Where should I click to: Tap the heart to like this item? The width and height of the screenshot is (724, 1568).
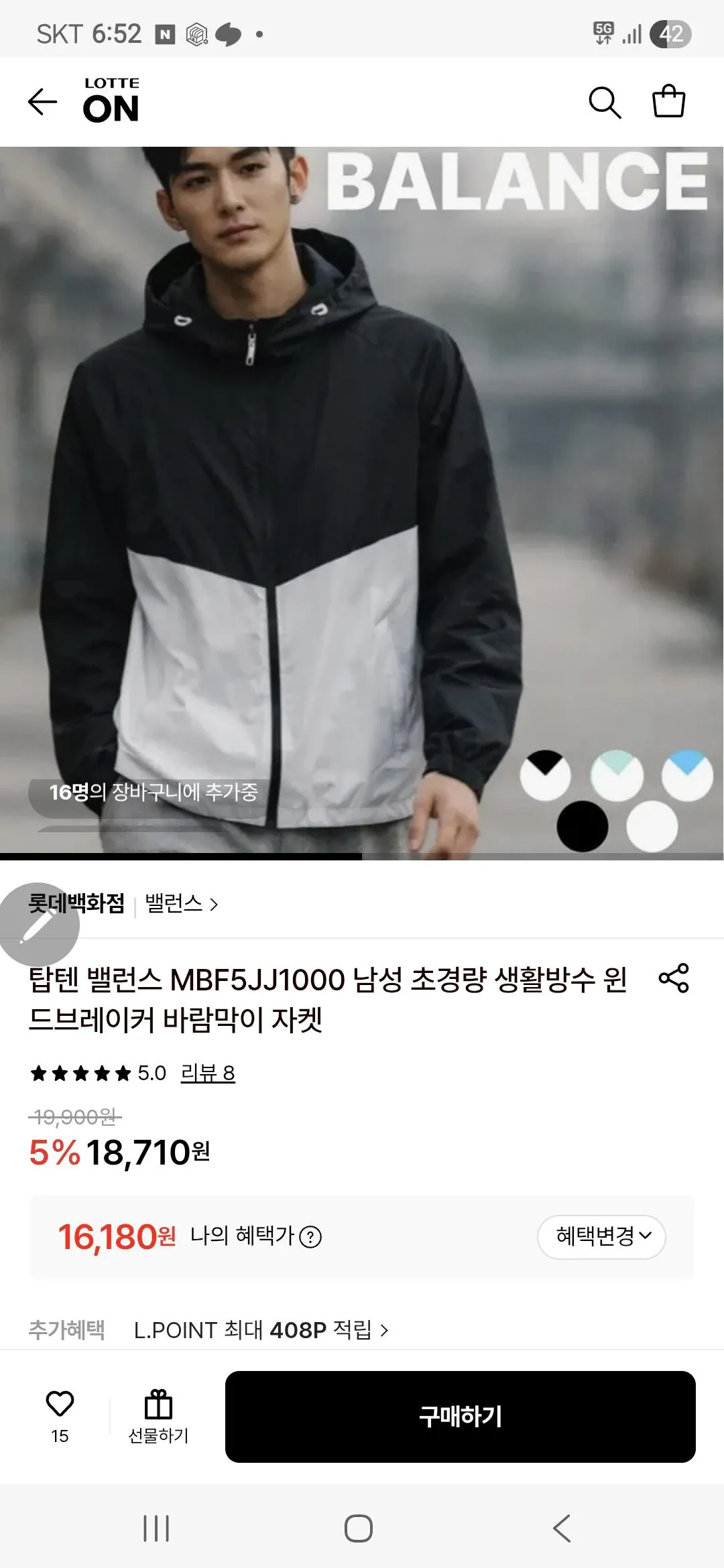point(61,1403)
